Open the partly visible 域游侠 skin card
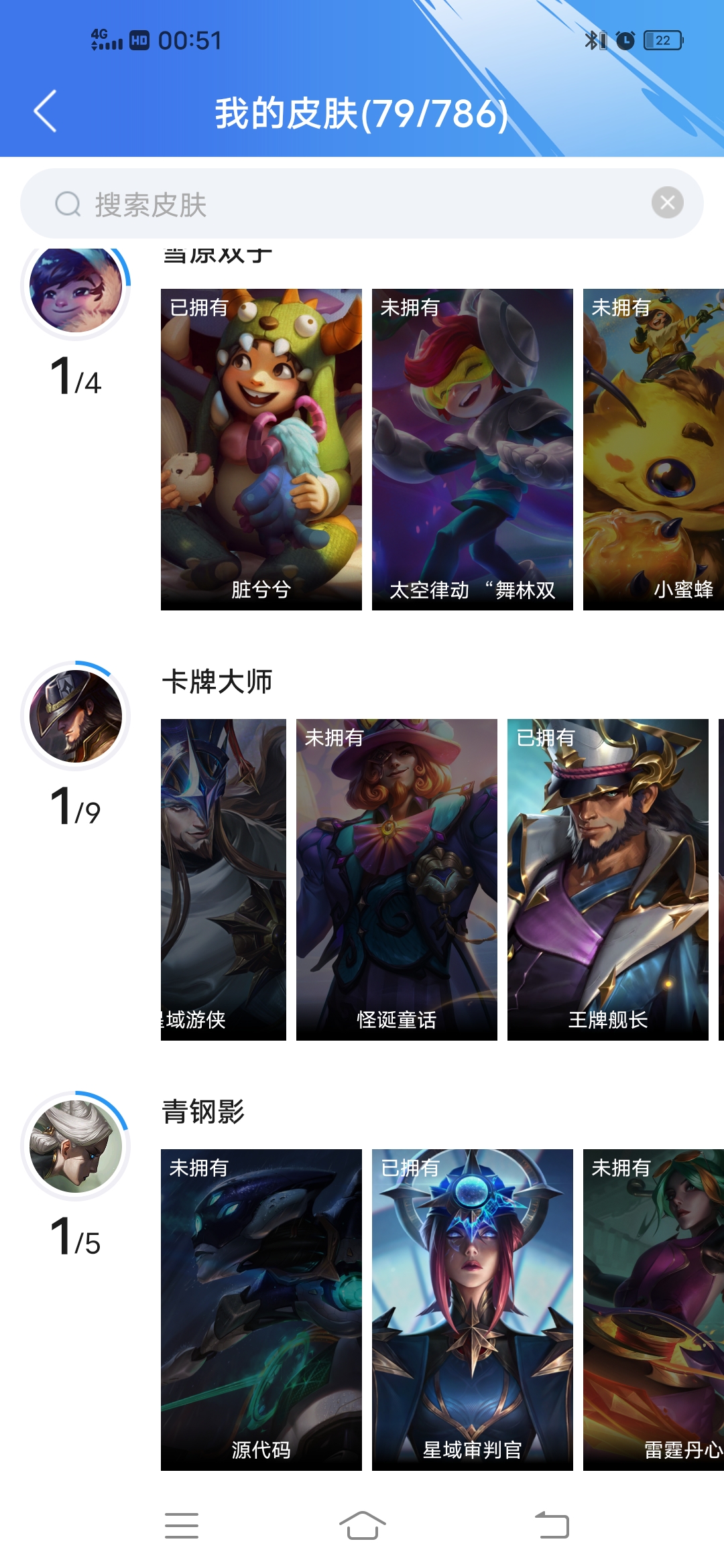Viewport: 724px width, 1568px height. 223,880
